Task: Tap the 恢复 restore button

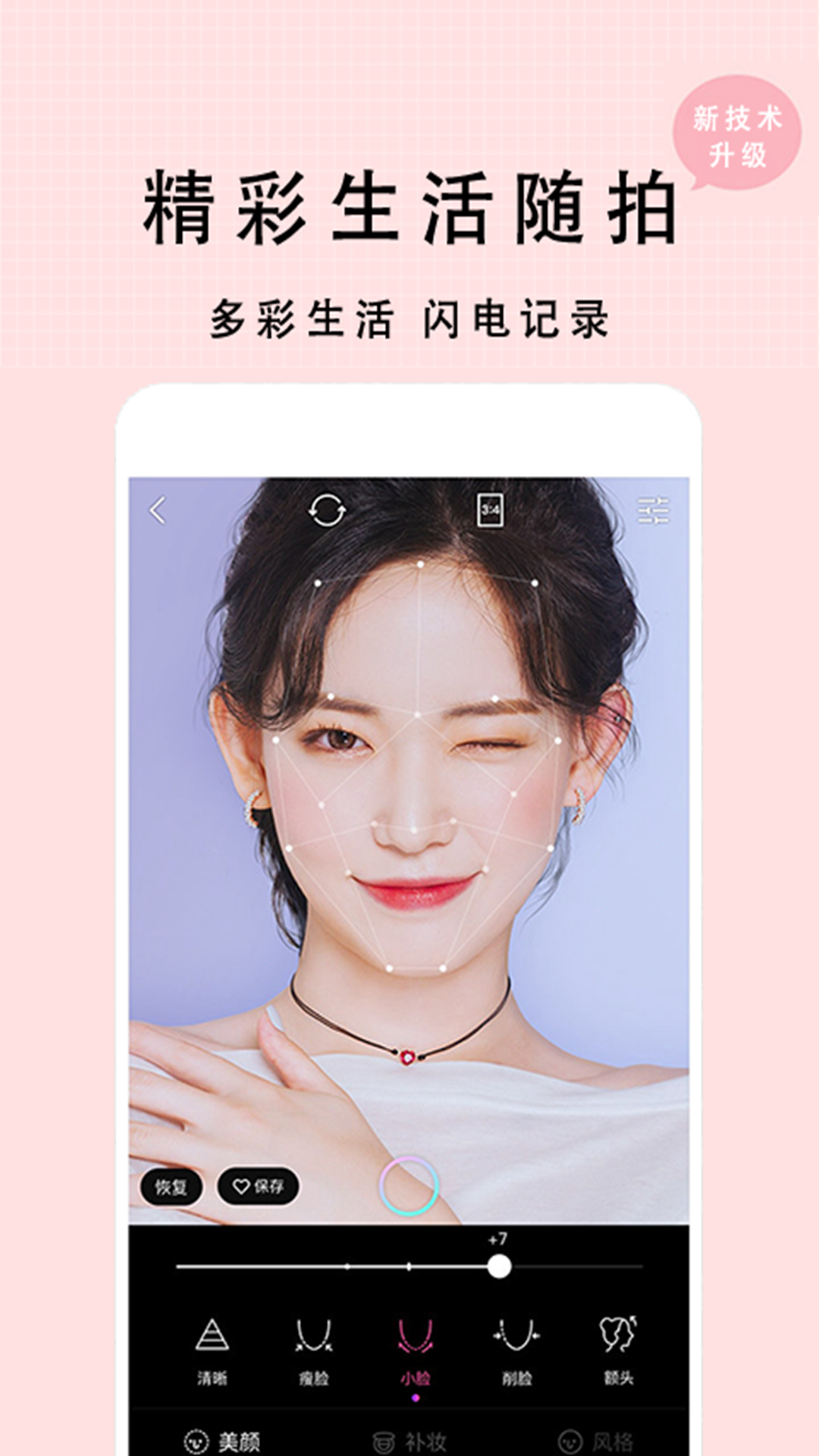Action: (171, 1186)
